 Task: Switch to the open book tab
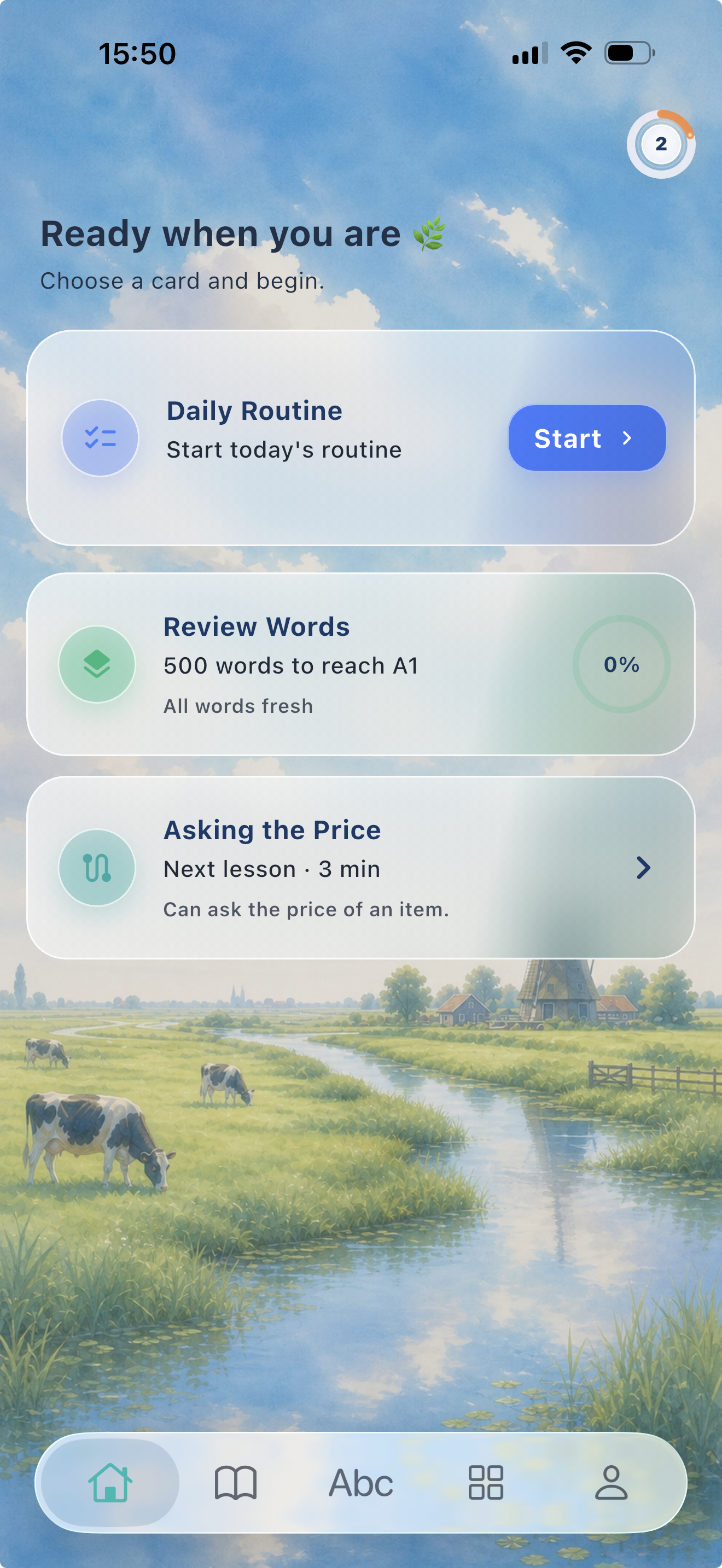[x=236, y=1482]
